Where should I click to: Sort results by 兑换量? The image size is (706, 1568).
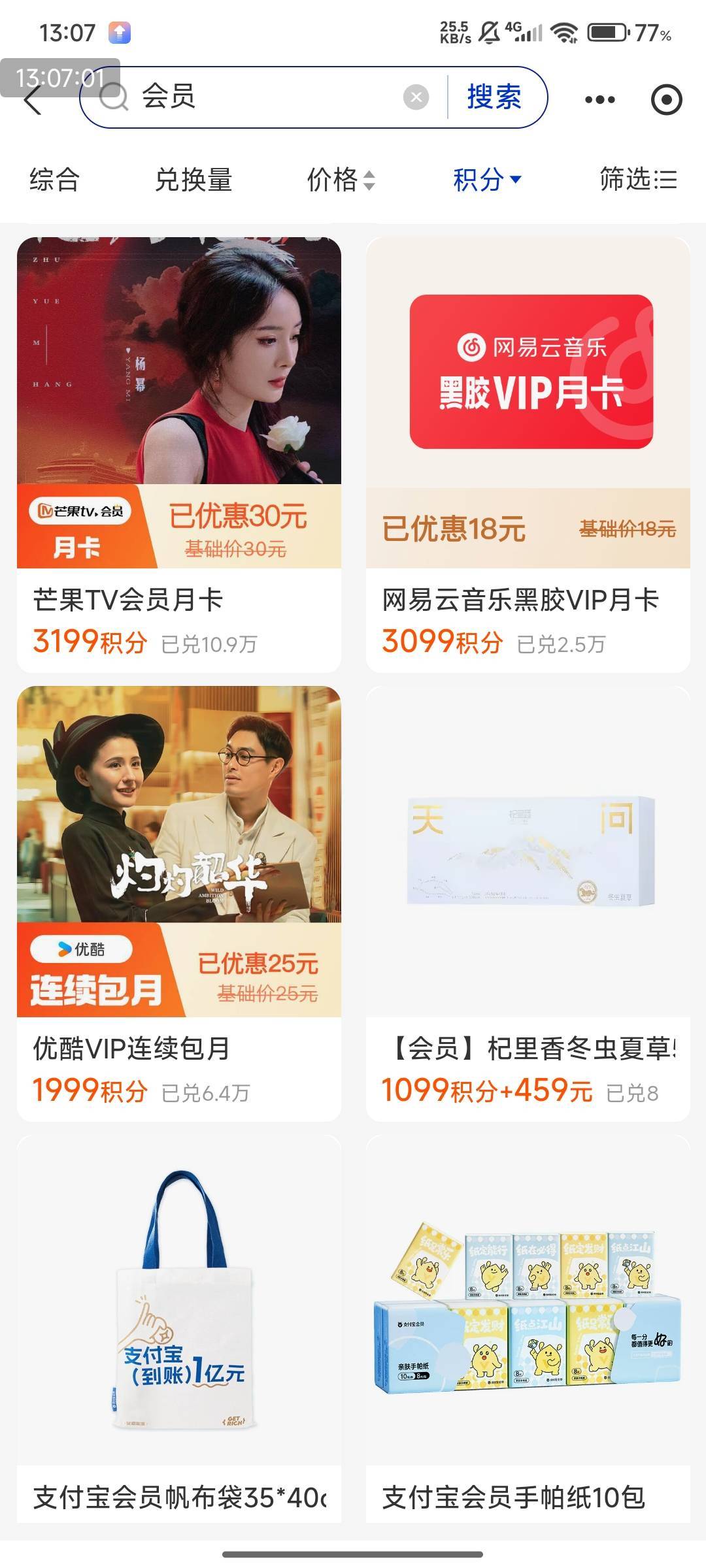click(193, 180)
